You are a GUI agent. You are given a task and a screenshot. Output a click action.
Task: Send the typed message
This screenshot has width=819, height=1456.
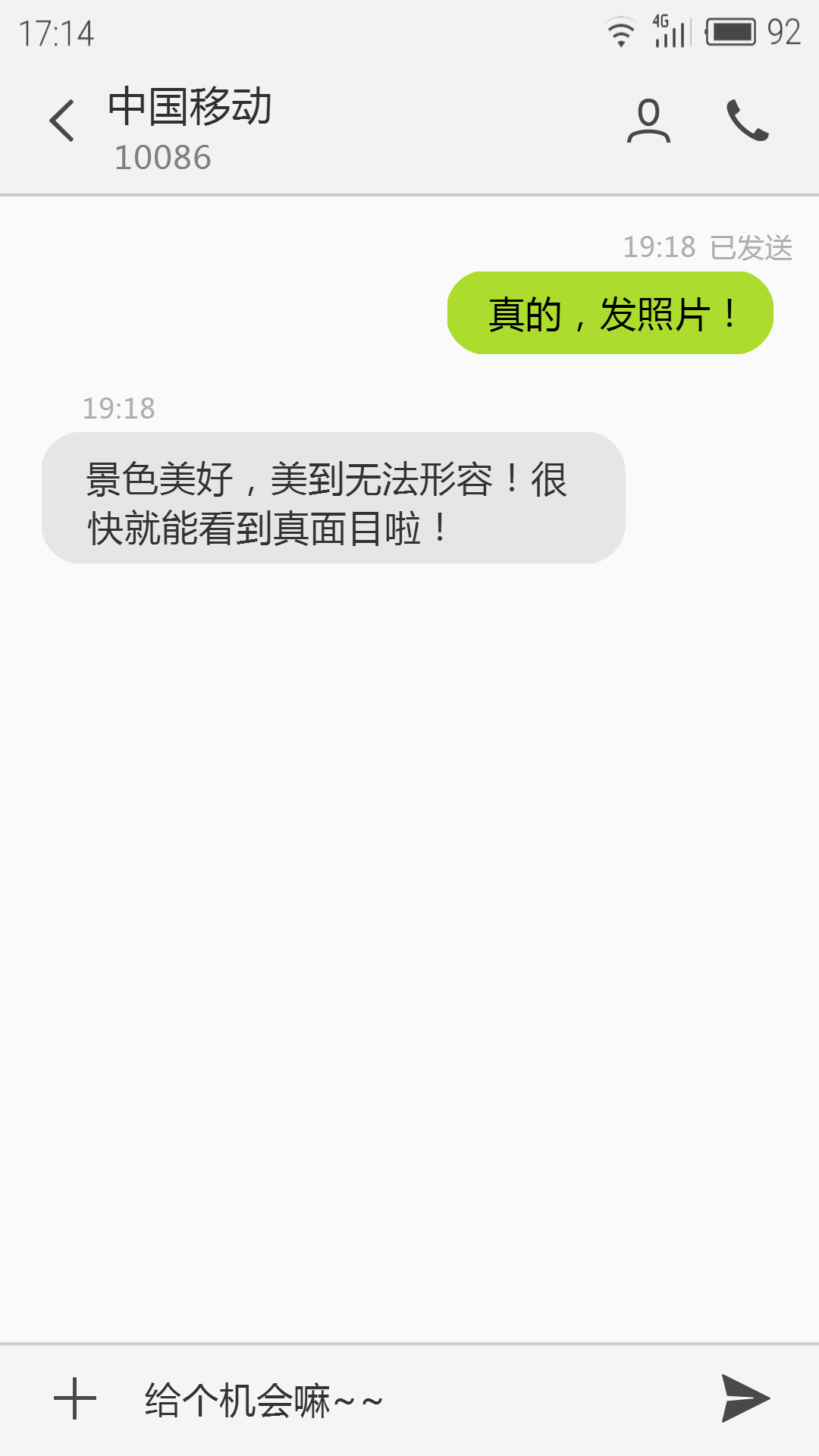click(745, 1398)
